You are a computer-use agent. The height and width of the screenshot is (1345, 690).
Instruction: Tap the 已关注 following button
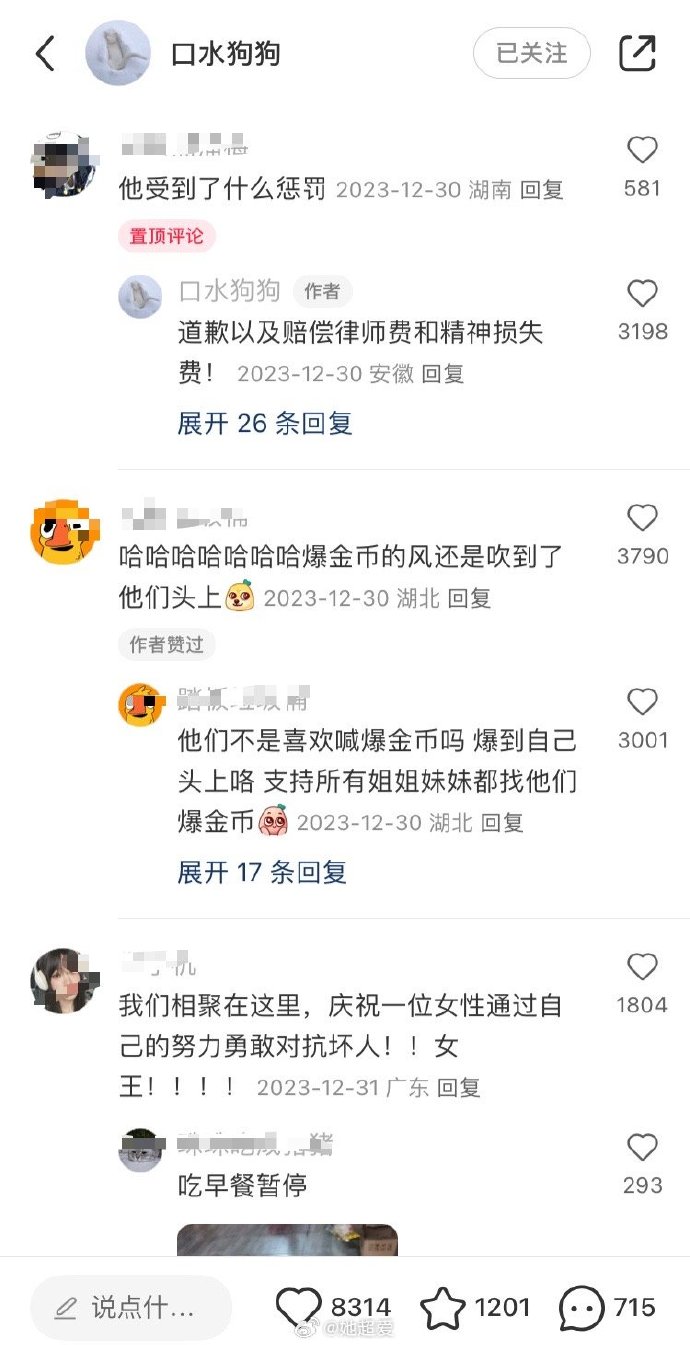531,53
